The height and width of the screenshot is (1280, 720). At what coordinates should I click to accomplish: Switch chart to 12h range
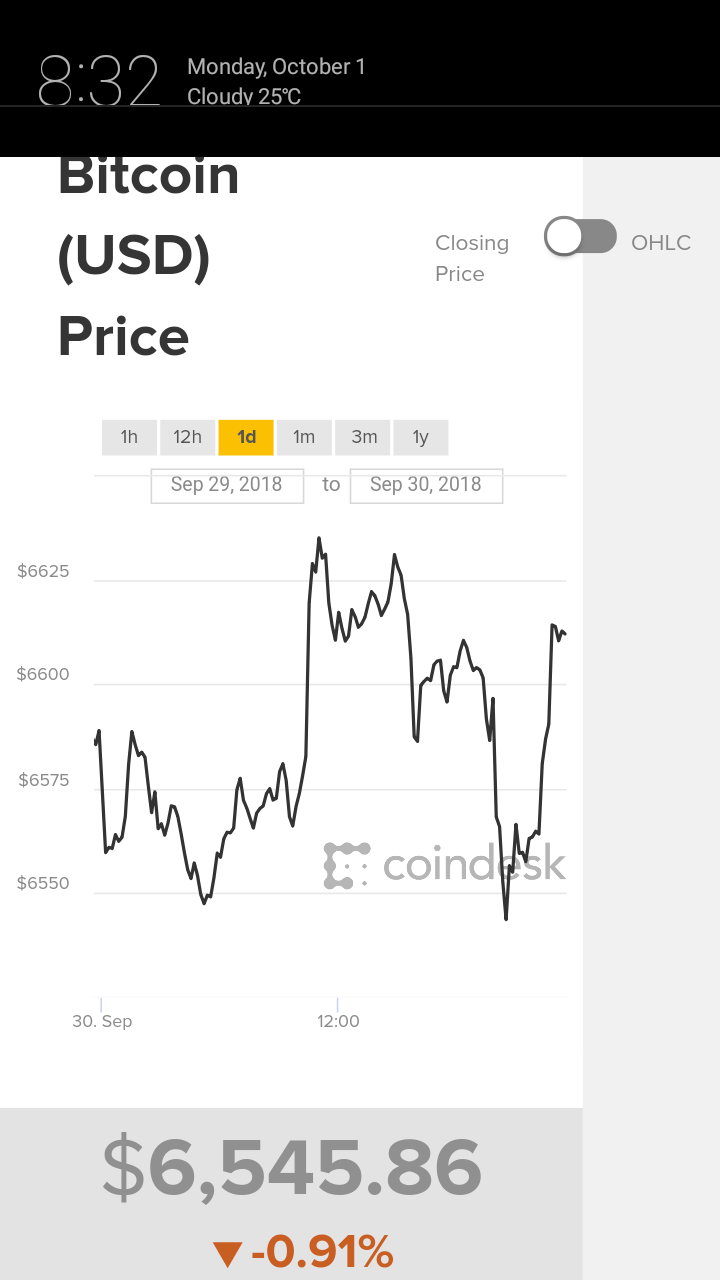[x=187, y=437]
